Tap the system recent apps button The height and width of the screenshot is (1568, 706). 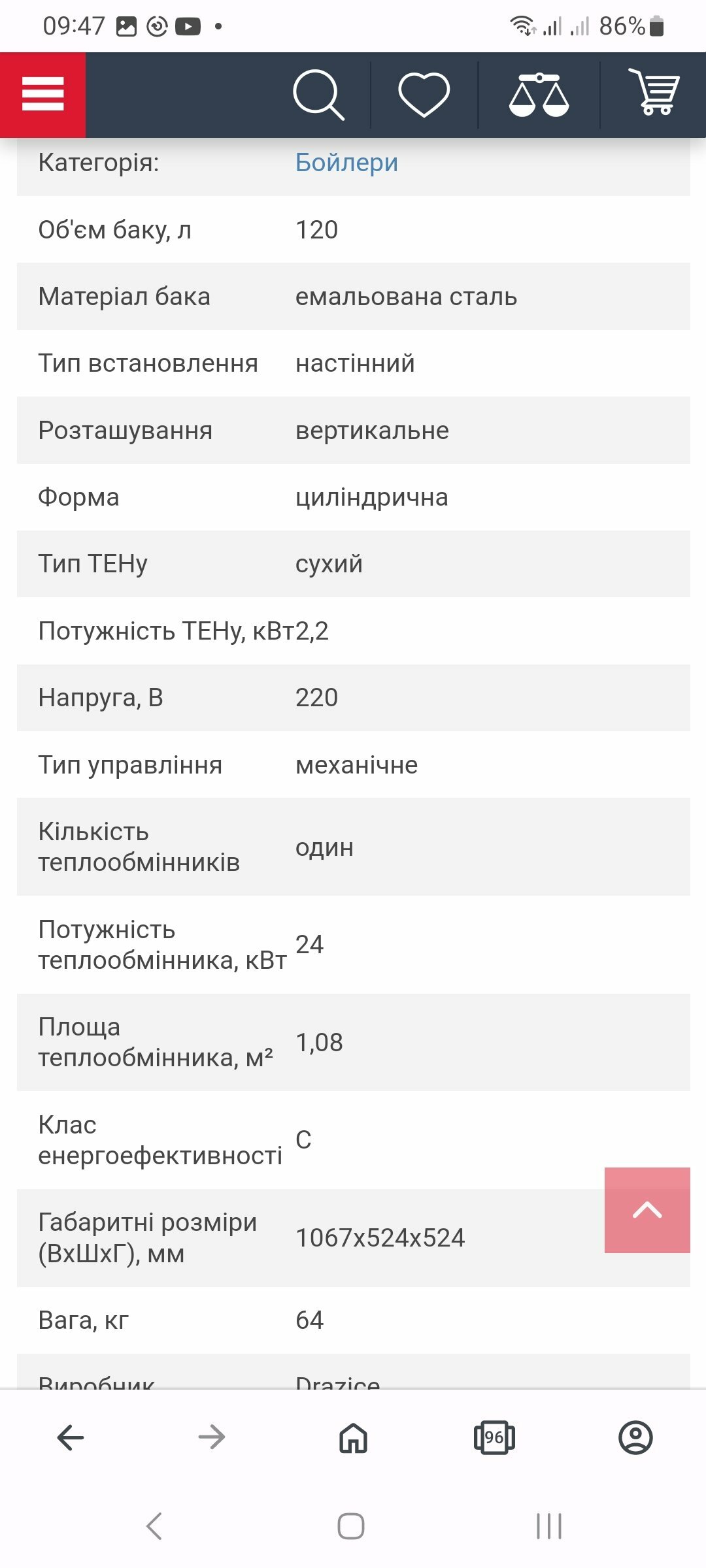[x=549, y=1526]
